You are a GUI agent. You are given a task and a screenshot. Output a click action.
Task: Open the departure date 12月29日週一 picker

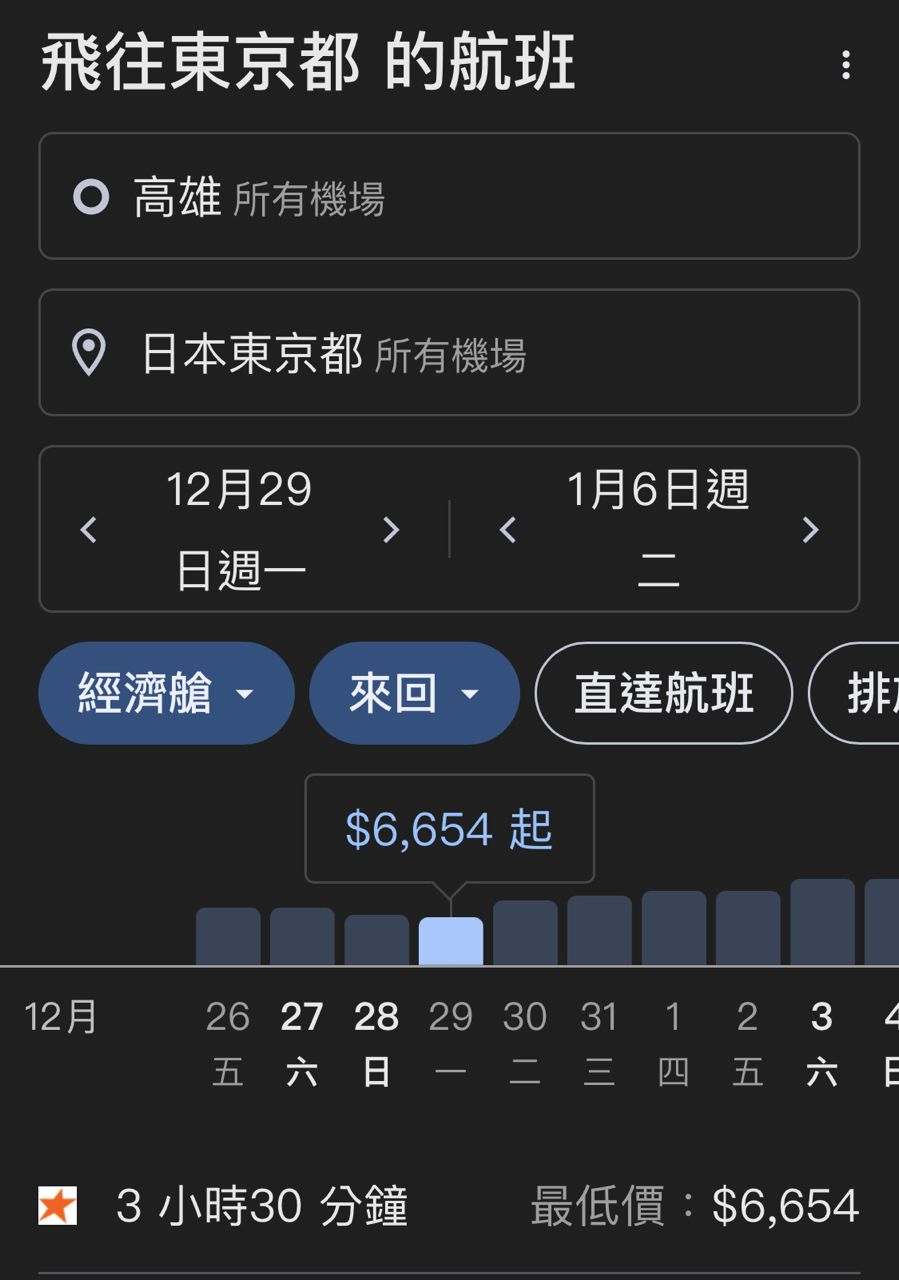point(239,530)
